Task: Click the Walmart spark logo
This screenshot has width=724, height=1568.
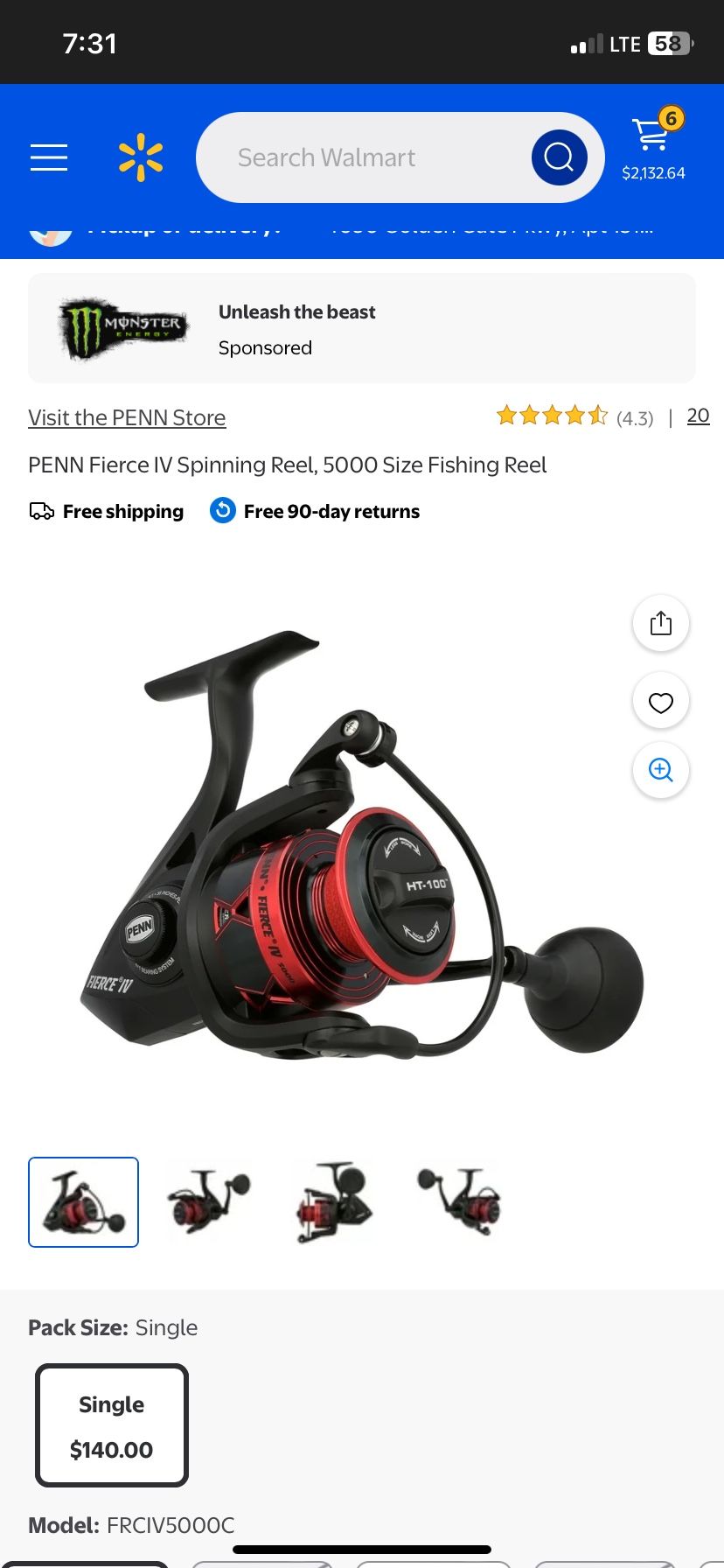Action: tap(142, 157)
